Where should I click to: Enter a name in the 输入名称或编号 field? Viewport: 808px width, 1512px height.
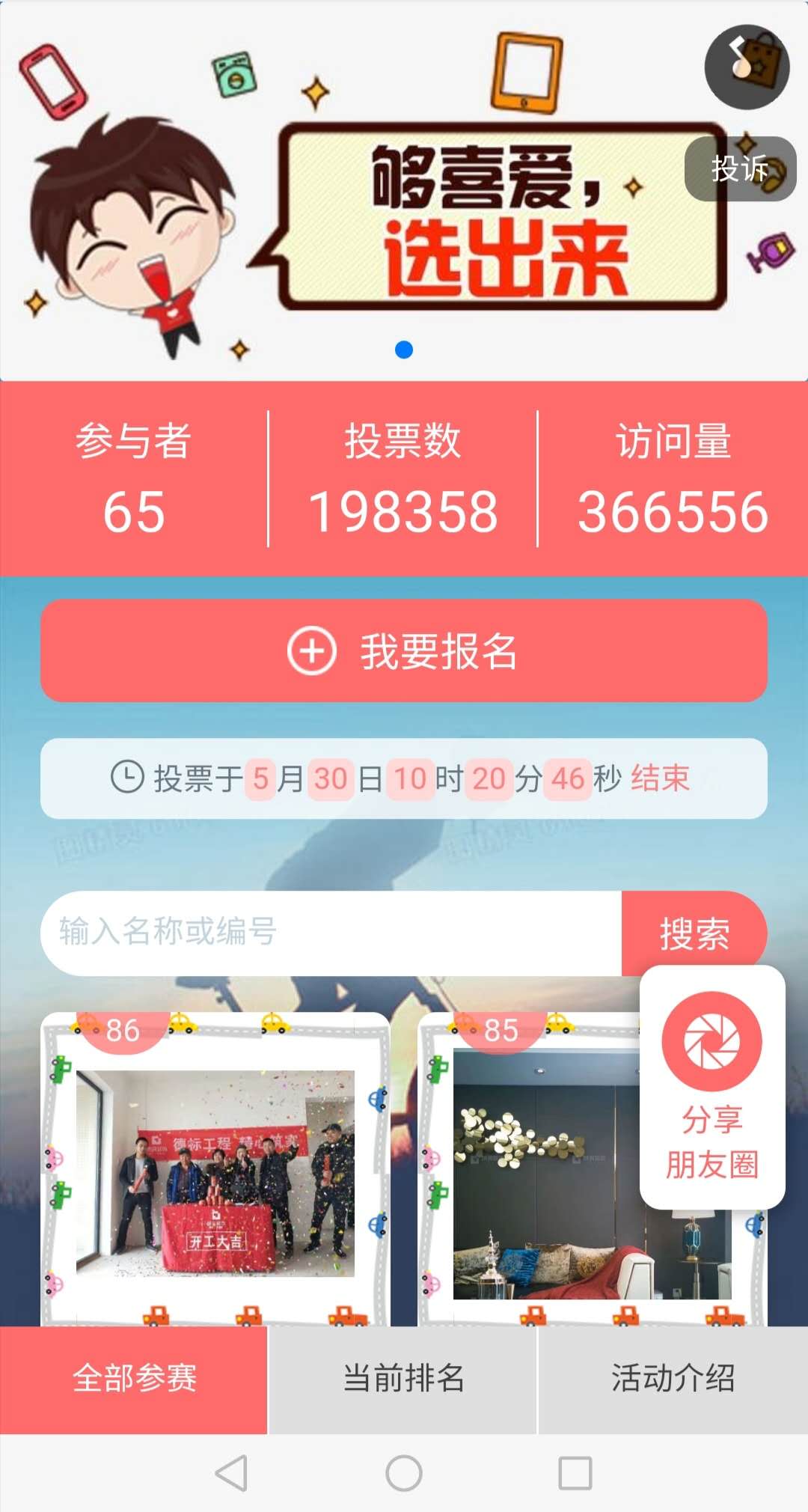point(331,933)
